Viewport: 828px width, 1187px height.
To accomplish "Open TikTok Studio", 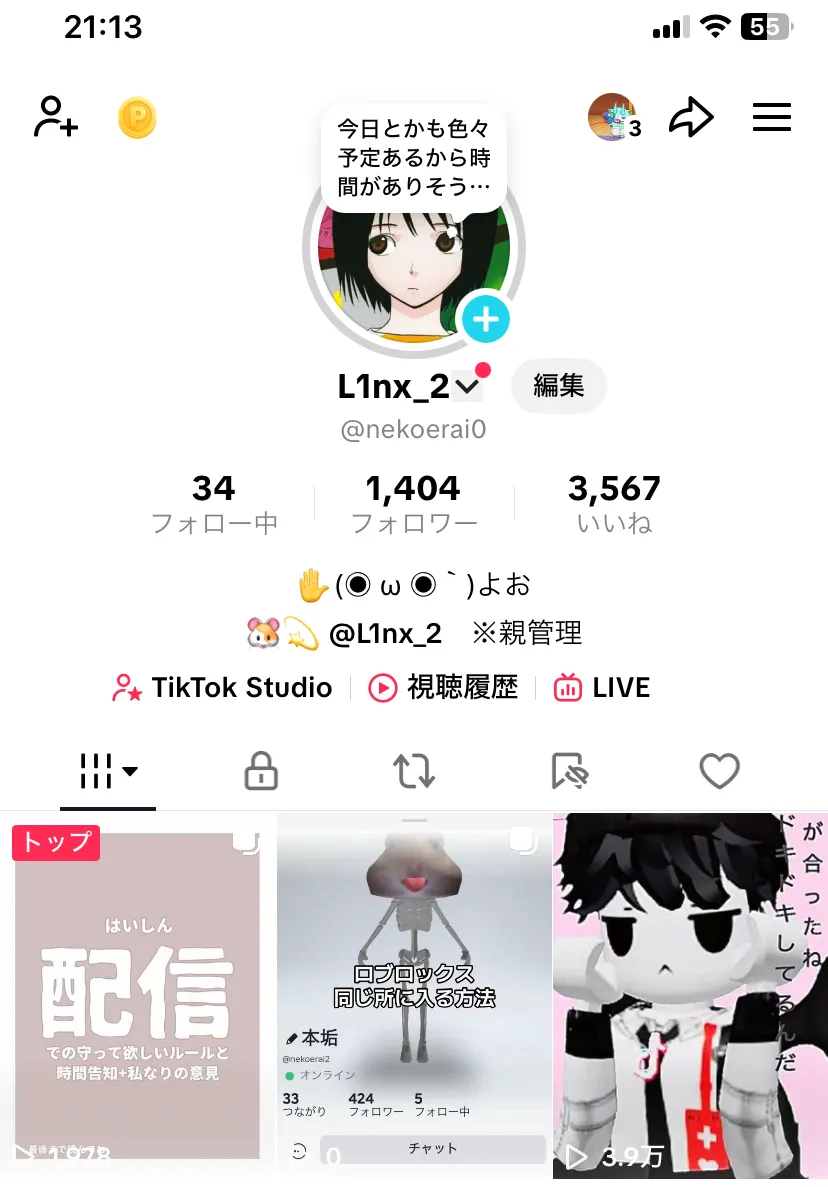I will 223,688.
